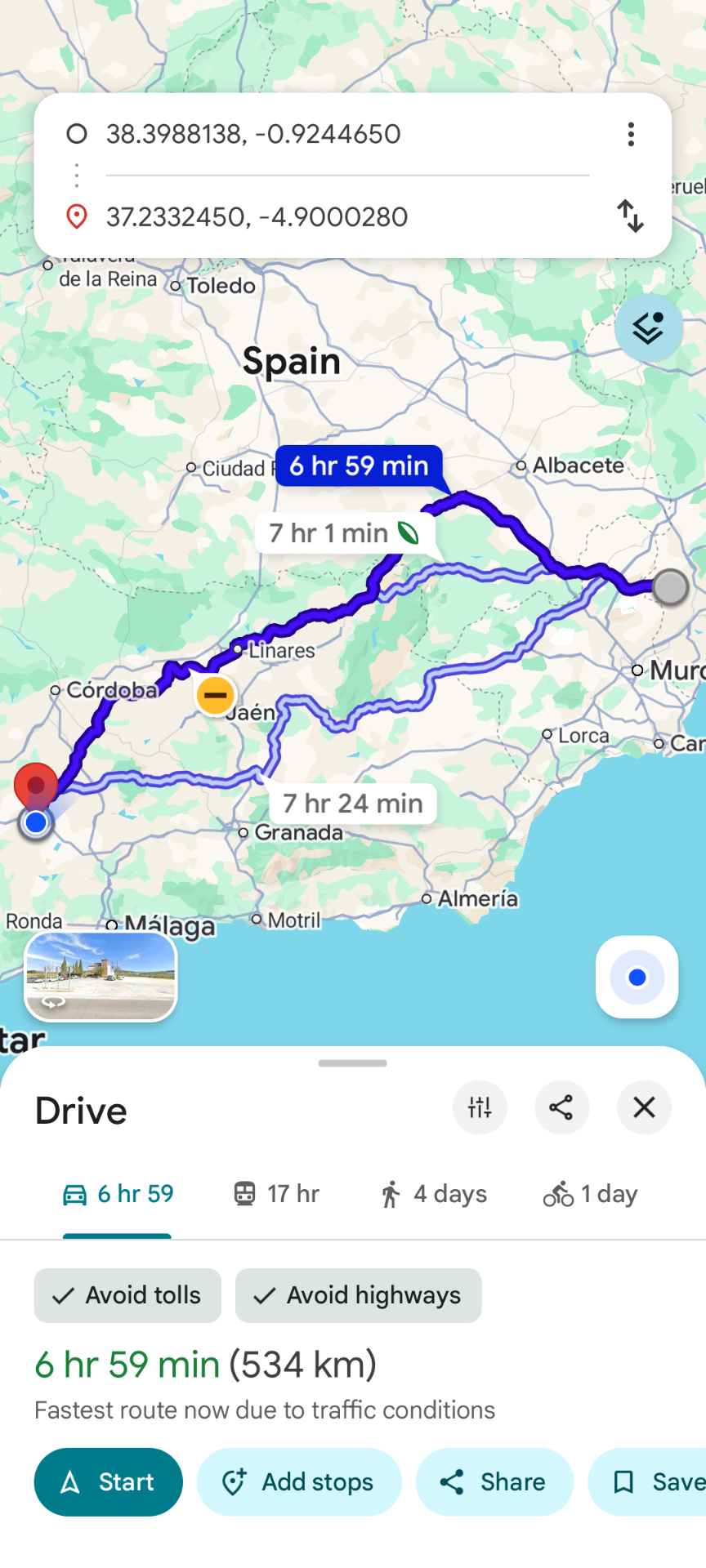Image resolution: width=706 pixels, height=1568 pixels.
Task: Disable the Avoid highways chip
Action: pos(359,1295)
